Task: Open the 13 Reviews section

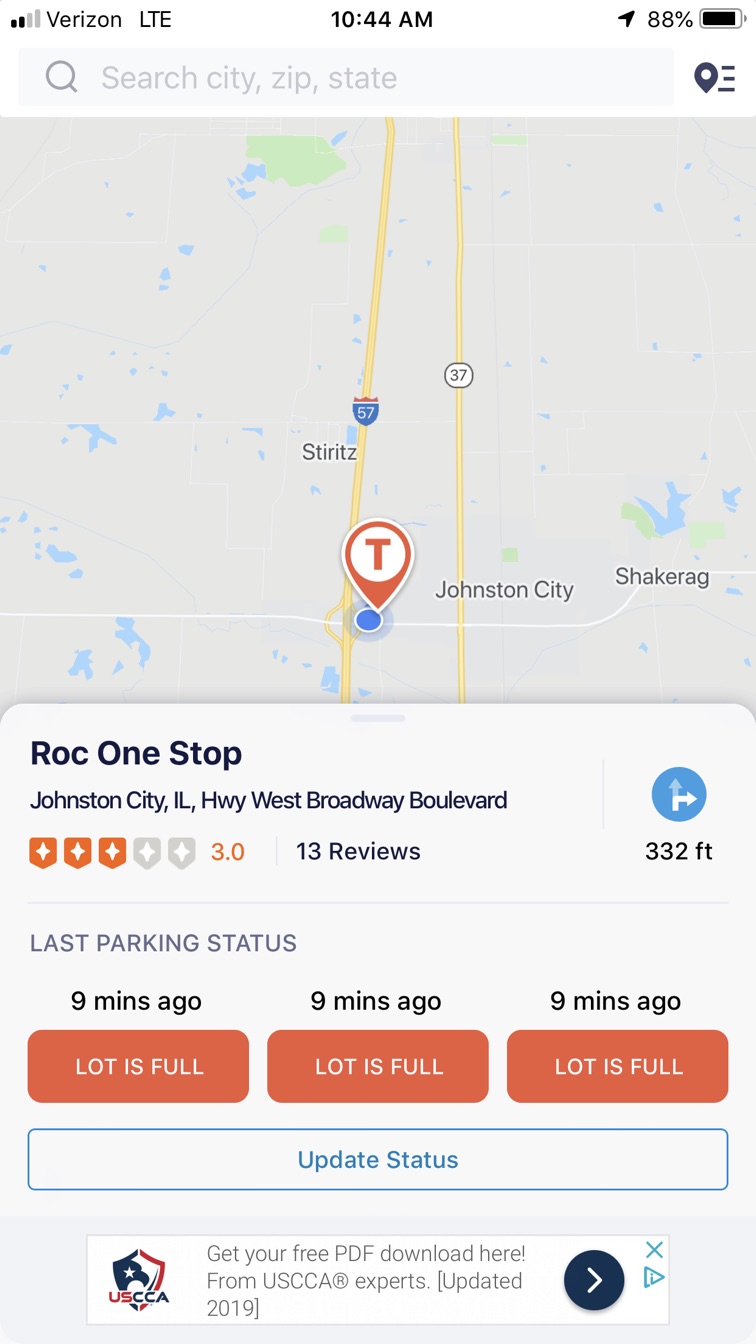Action: coord(358,852)
